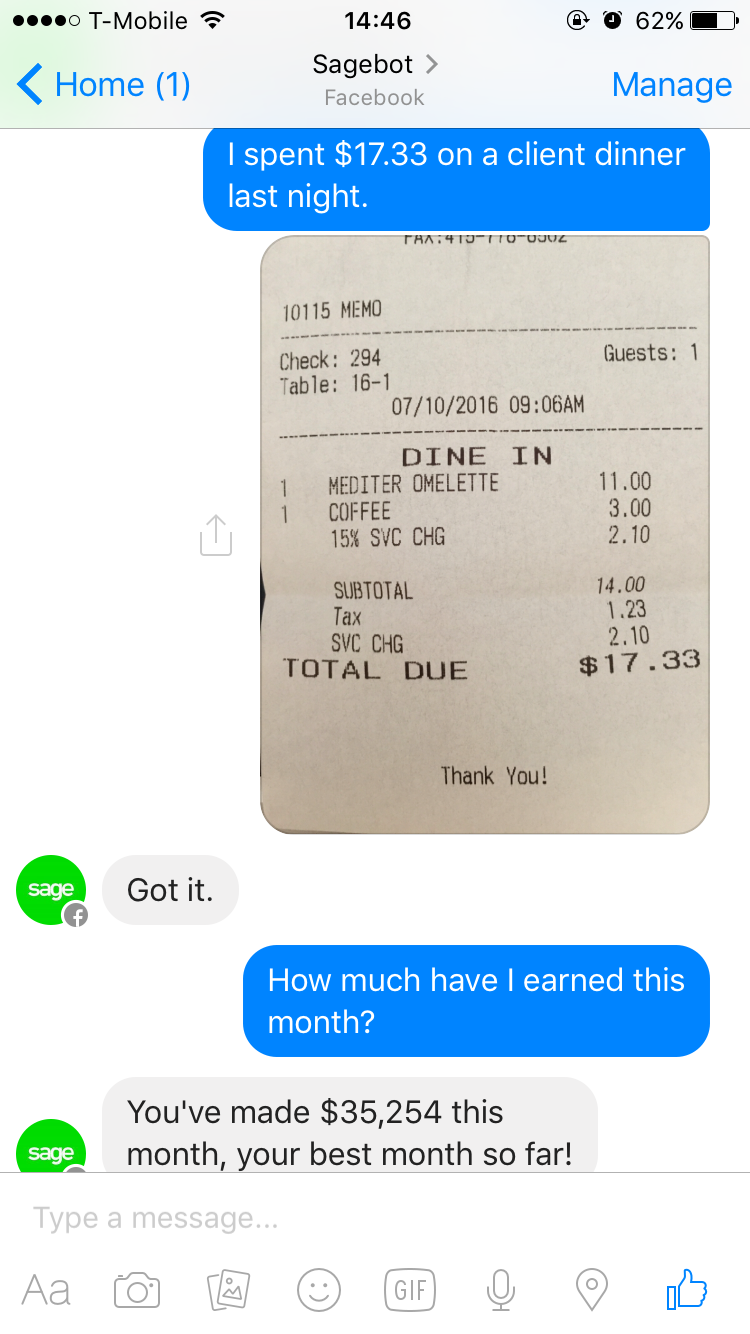Screen dimensions: 750x1334
Task: Go back to Home
Action: (104, 85)
